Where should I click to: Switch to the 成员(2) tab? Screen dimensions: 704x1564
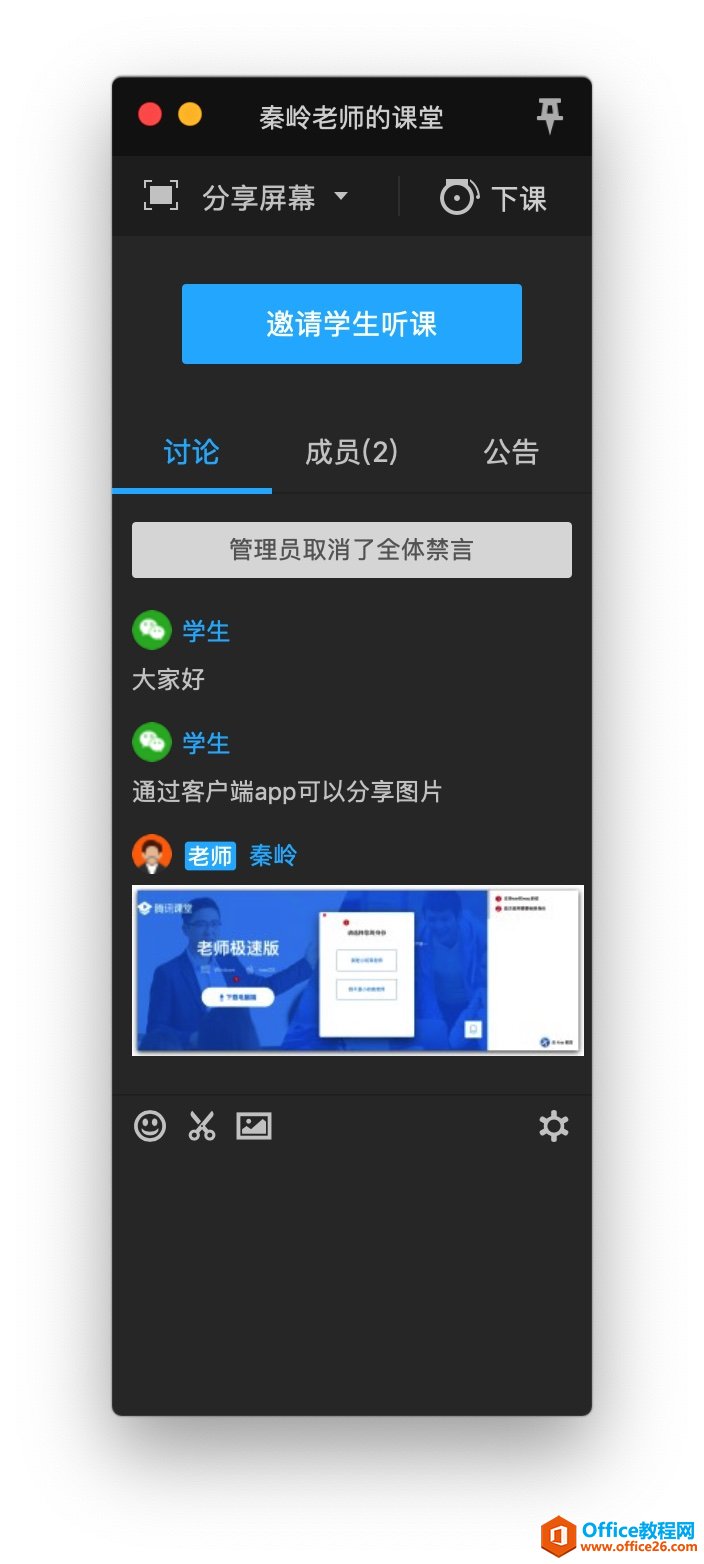tap(351, 452)
